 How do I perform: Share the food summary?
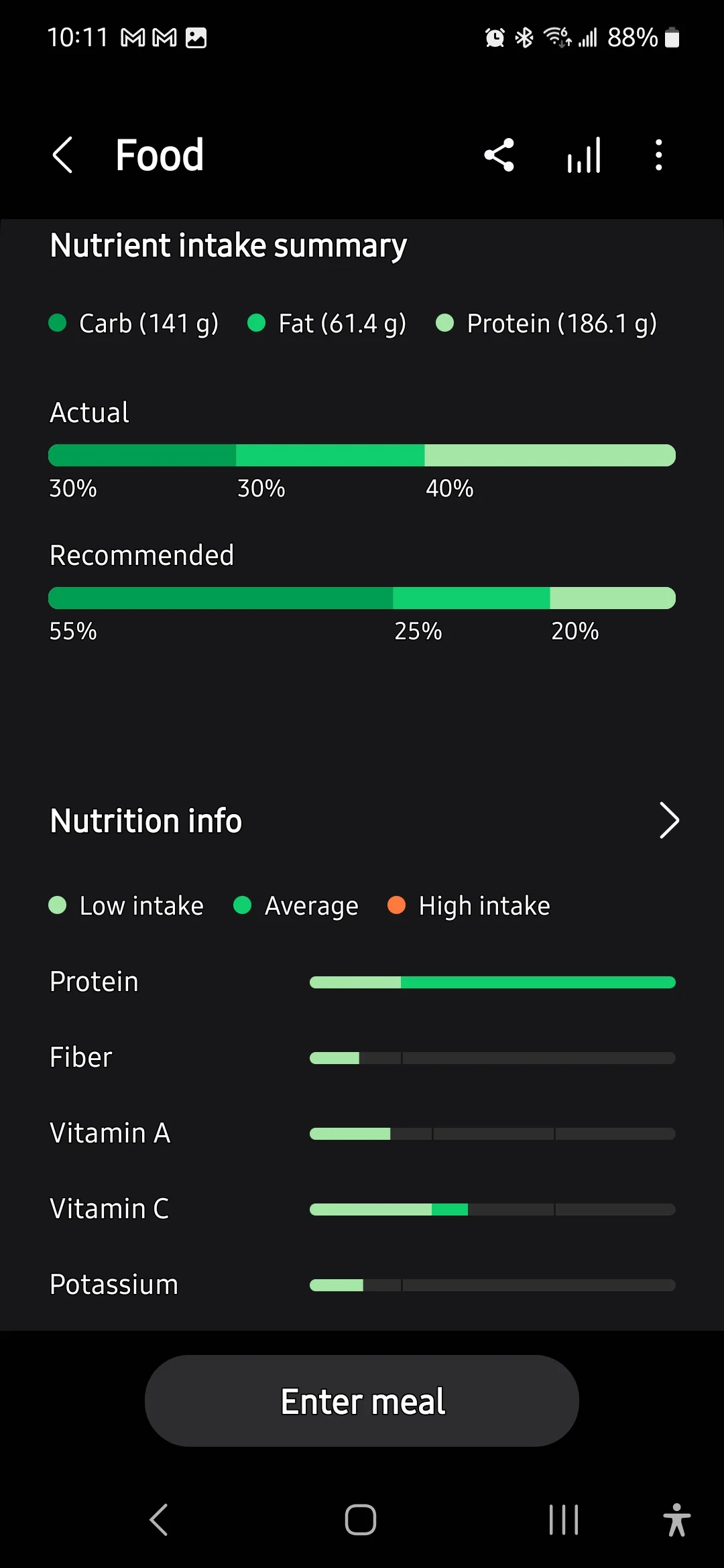coord(499,155)
